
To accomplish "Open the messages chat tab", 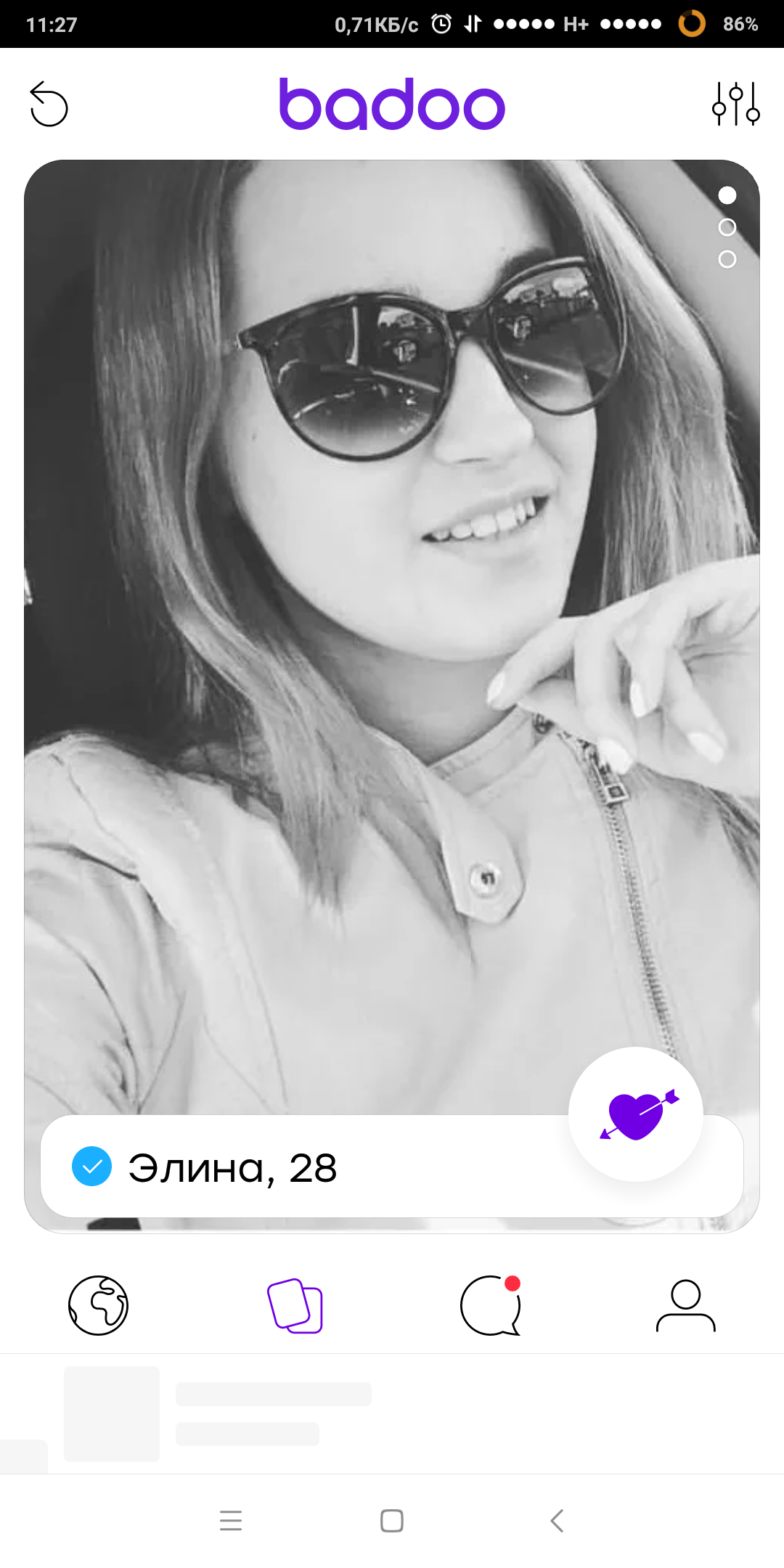I will coord(491,1305).
